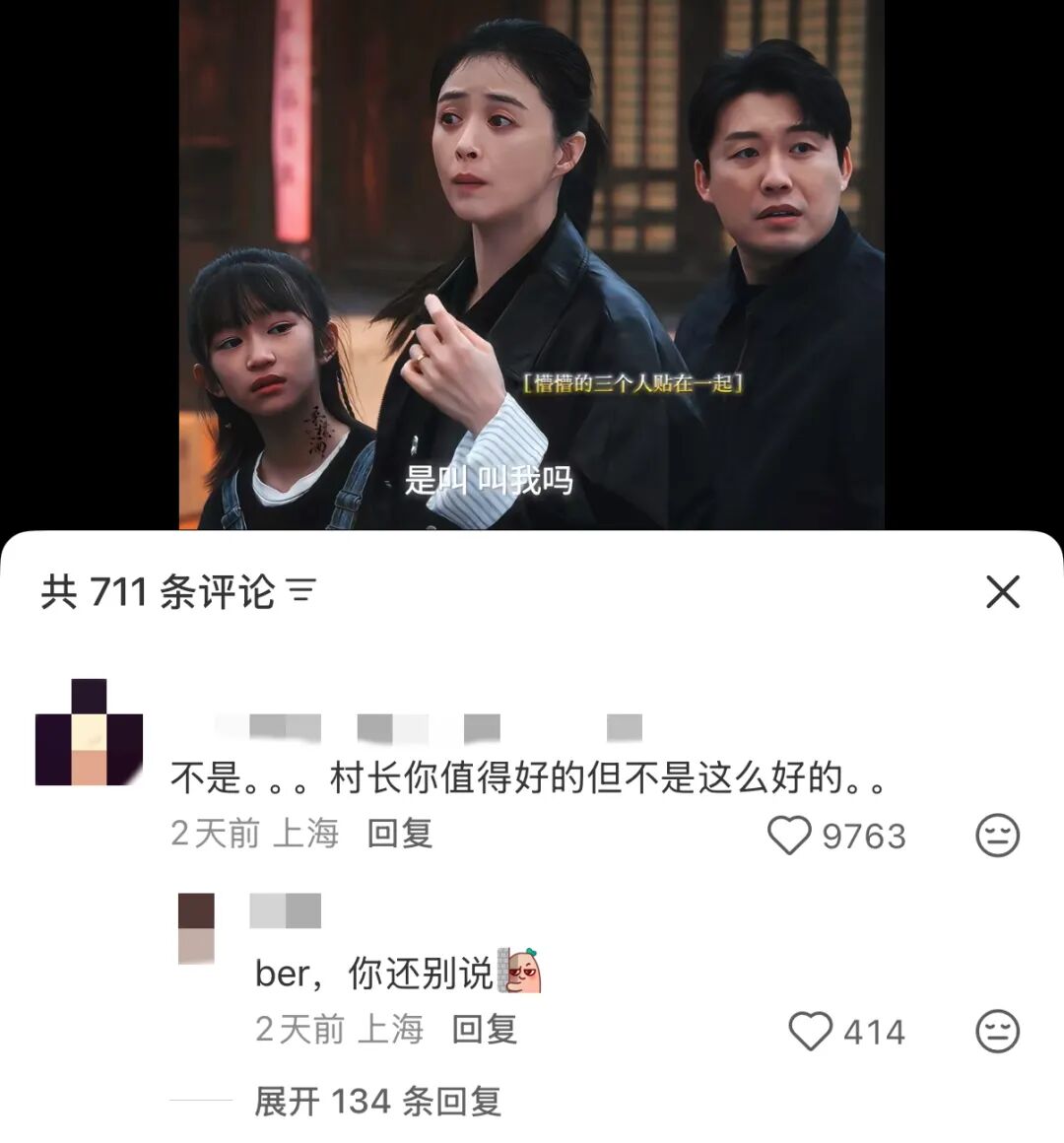Image resolution: width=1064 pixels, height=1143 pixels.
Task: Expand the 134 hidden replies
Action: 378,1101
